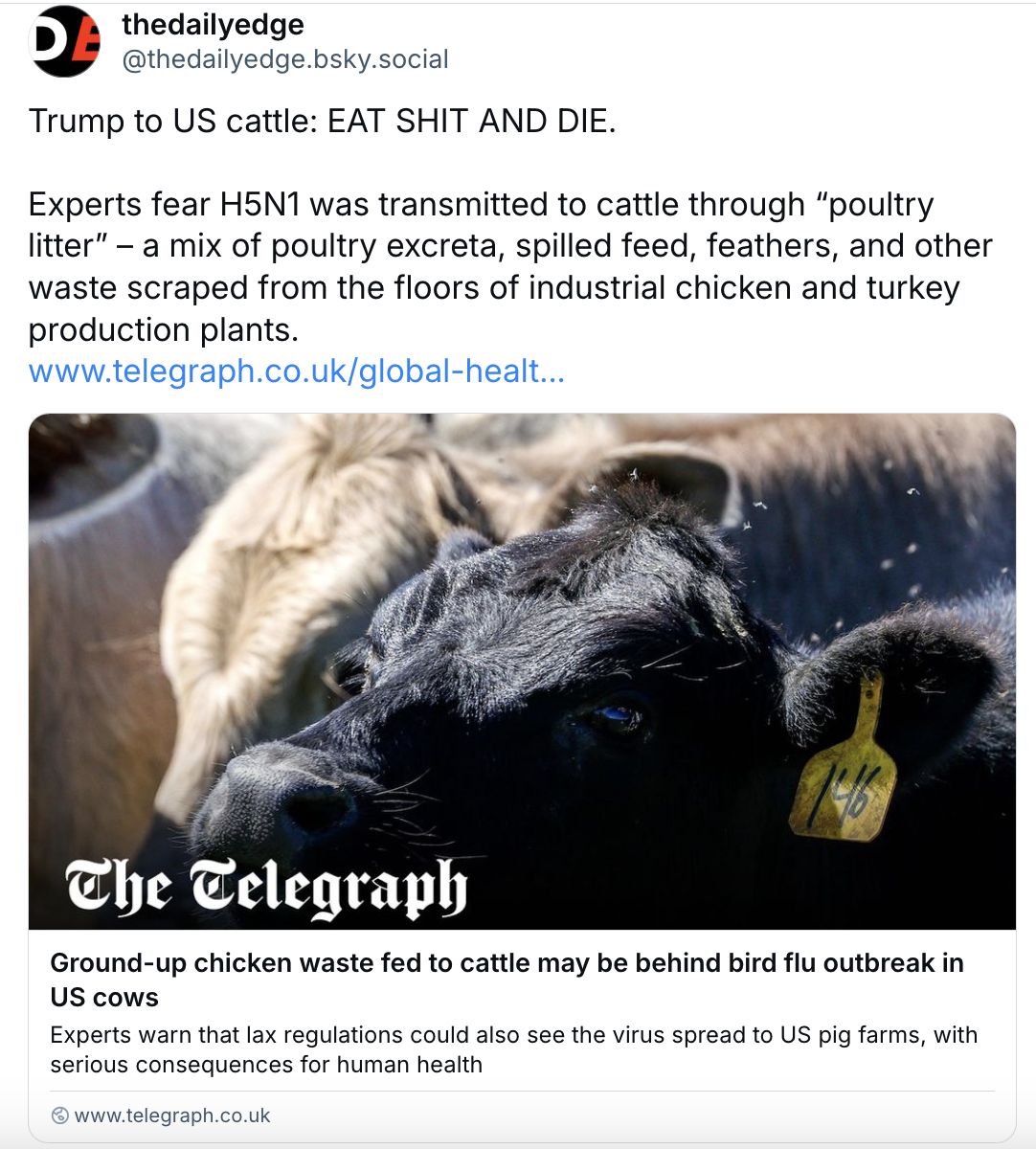This screenshot has width=1036, height=1149.
Task: Open the telegraph.co.uk/global-healt link
Action: [x=296, y=371]
